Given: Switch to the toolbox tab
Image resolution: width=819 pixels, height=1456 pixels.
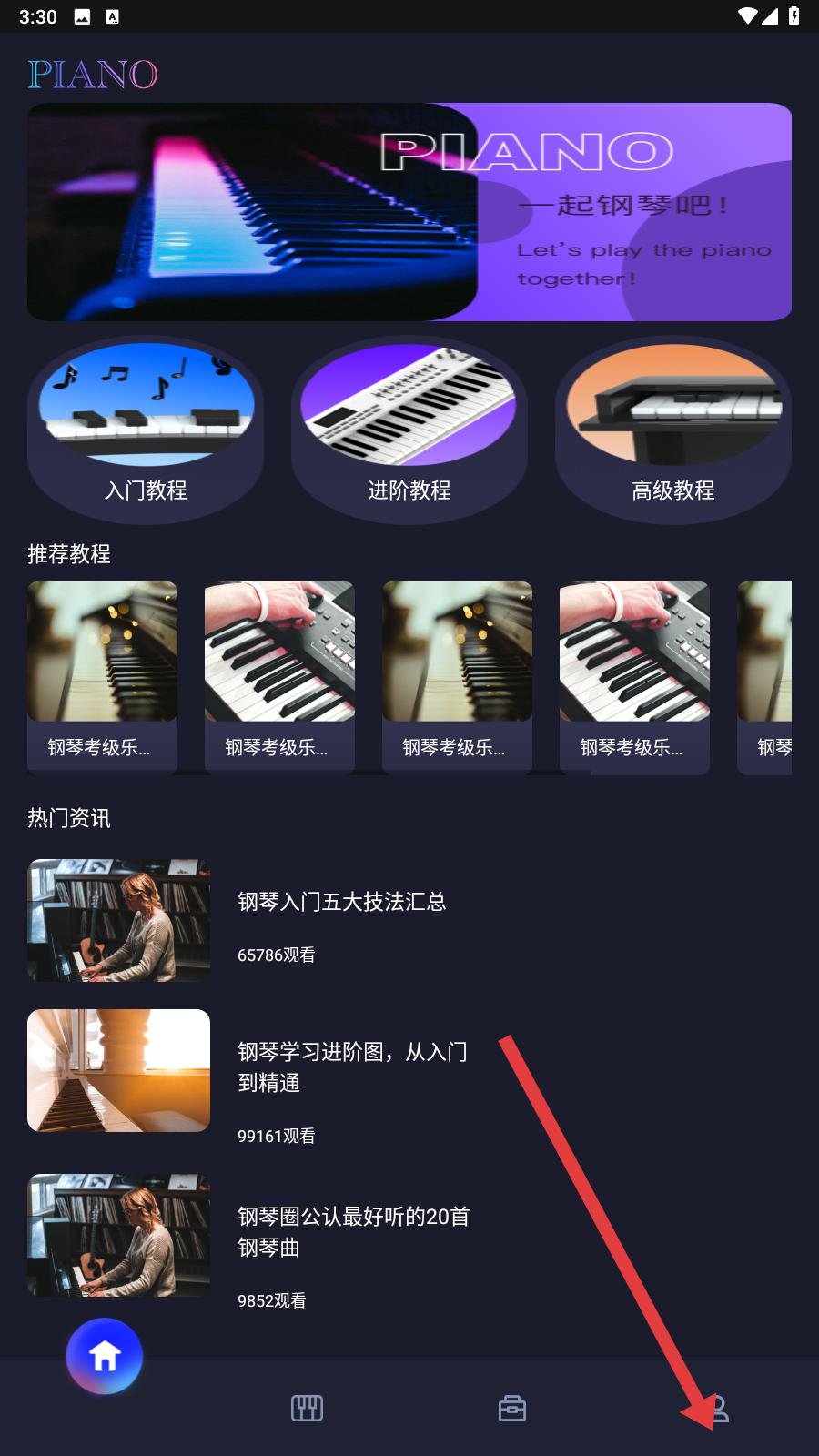Looking at the screenshot, I should (x=512, y=1409).
